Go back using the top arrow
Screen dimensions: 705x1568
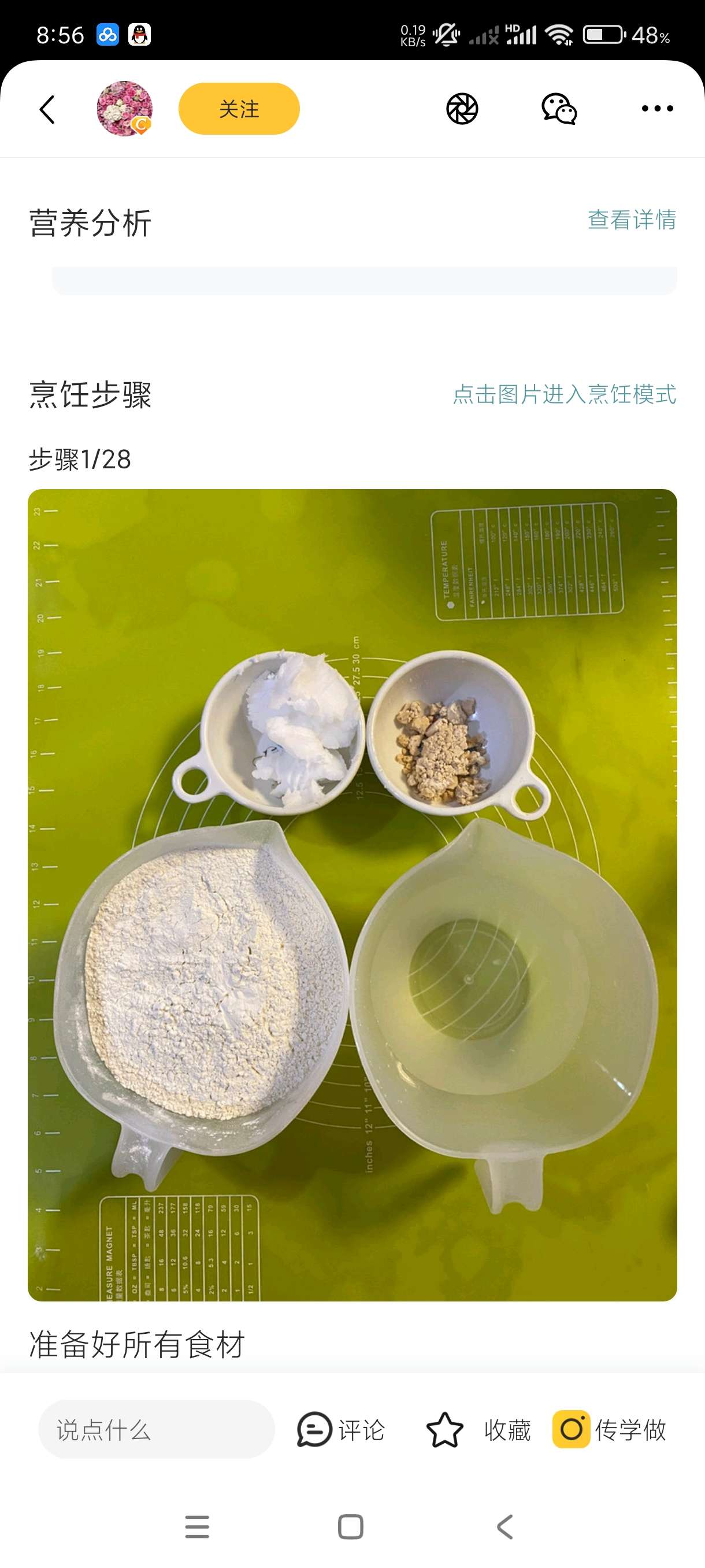click(x=47, y=110)
